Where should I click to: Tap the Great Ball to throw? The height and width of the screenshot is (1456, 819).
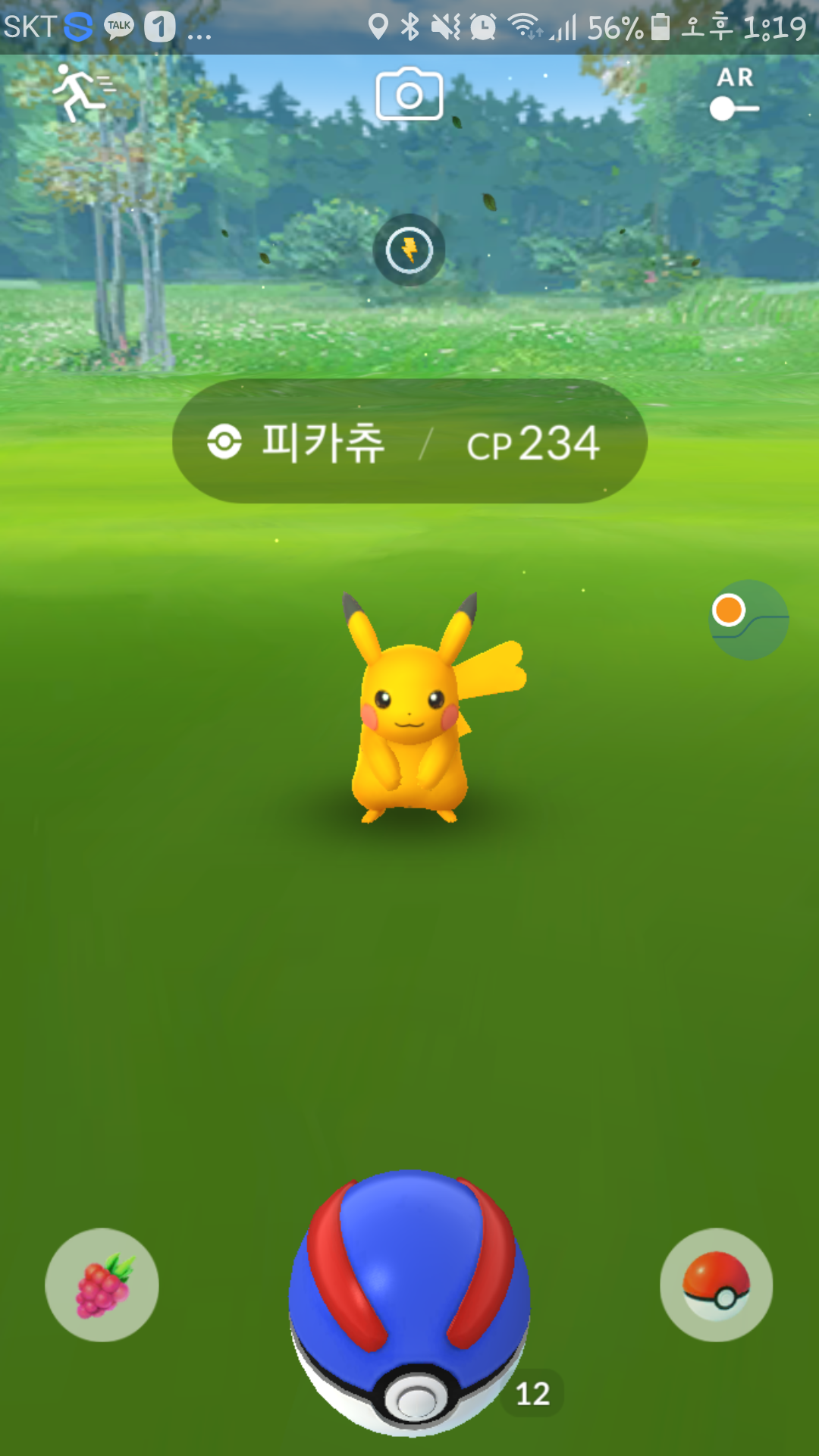[409, 1303]
